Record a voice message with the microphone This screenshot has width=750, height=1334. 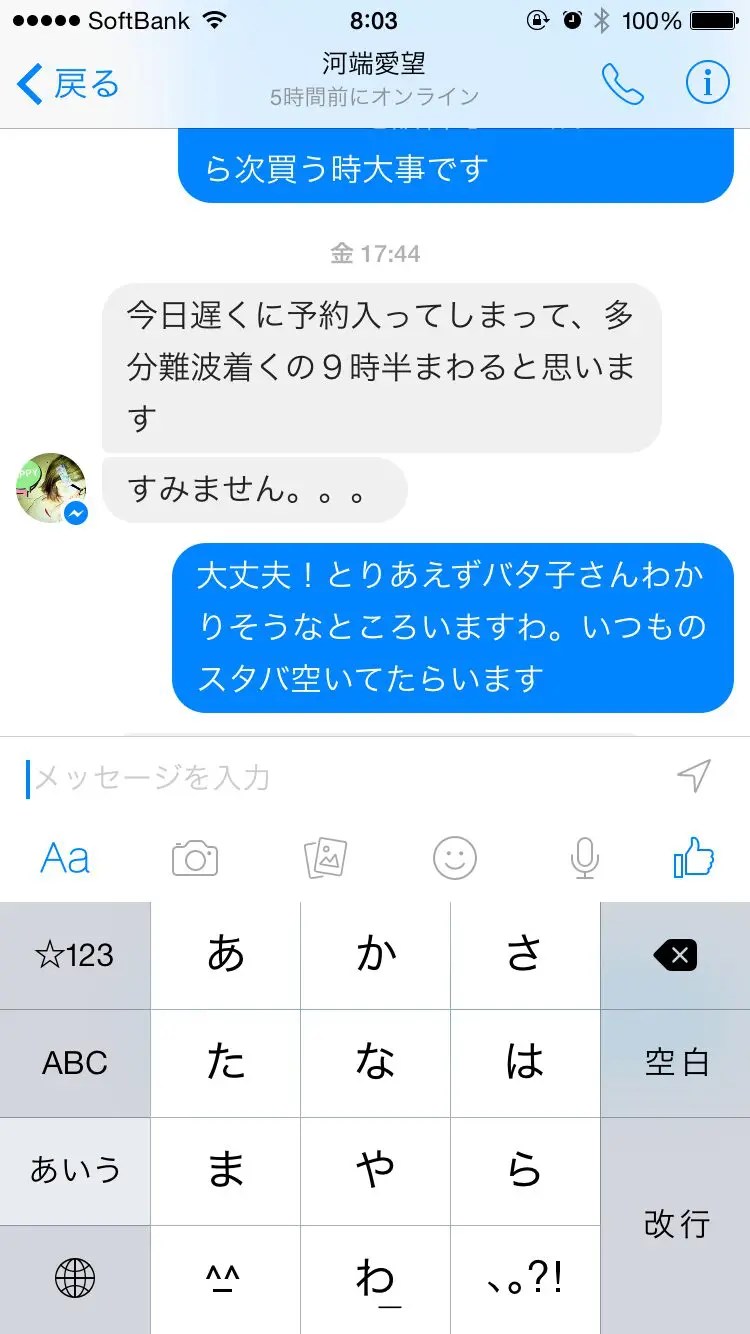pyautogui.click(x=585, y=858)
